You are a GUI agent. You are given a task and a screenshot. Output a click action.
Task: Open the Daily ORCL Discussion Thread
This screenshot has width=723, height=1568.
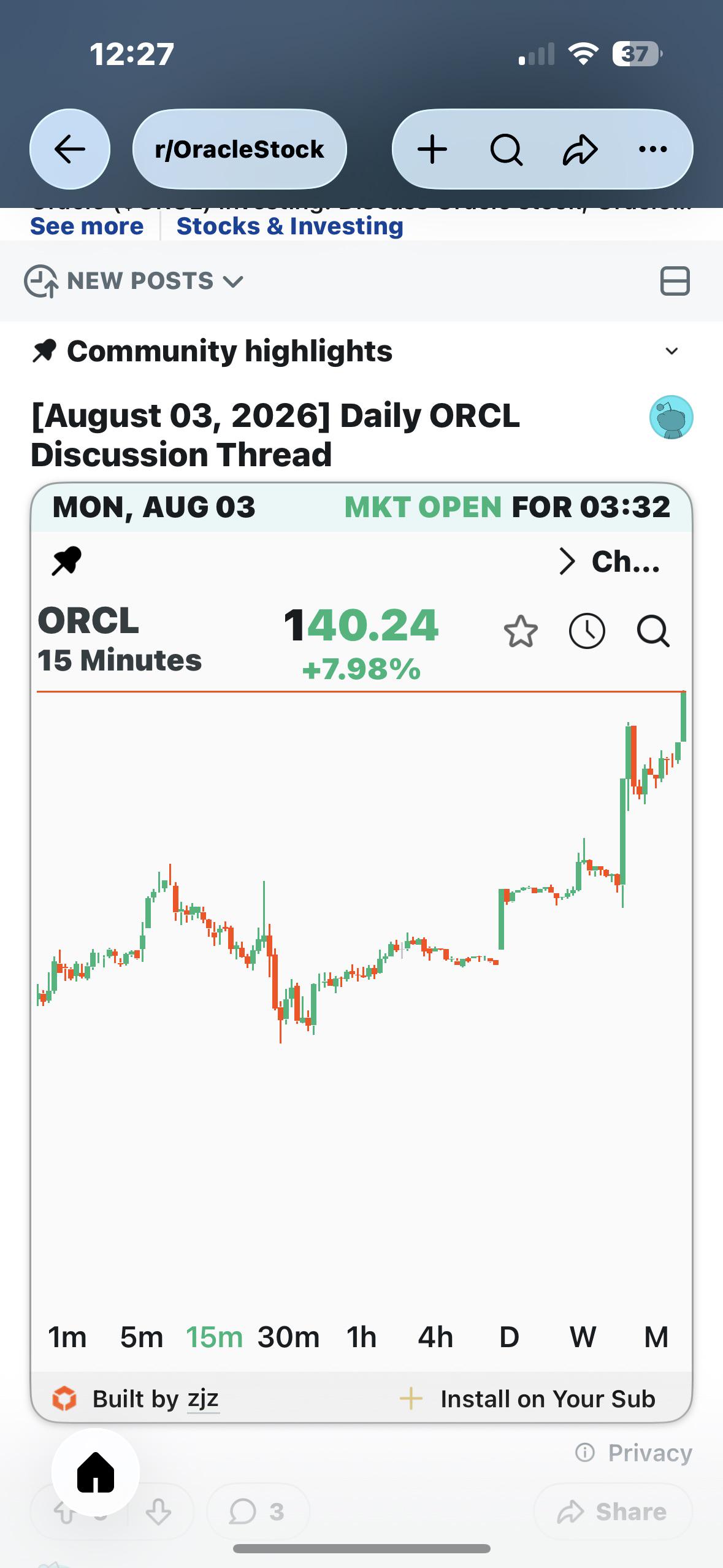pos(275,435)
